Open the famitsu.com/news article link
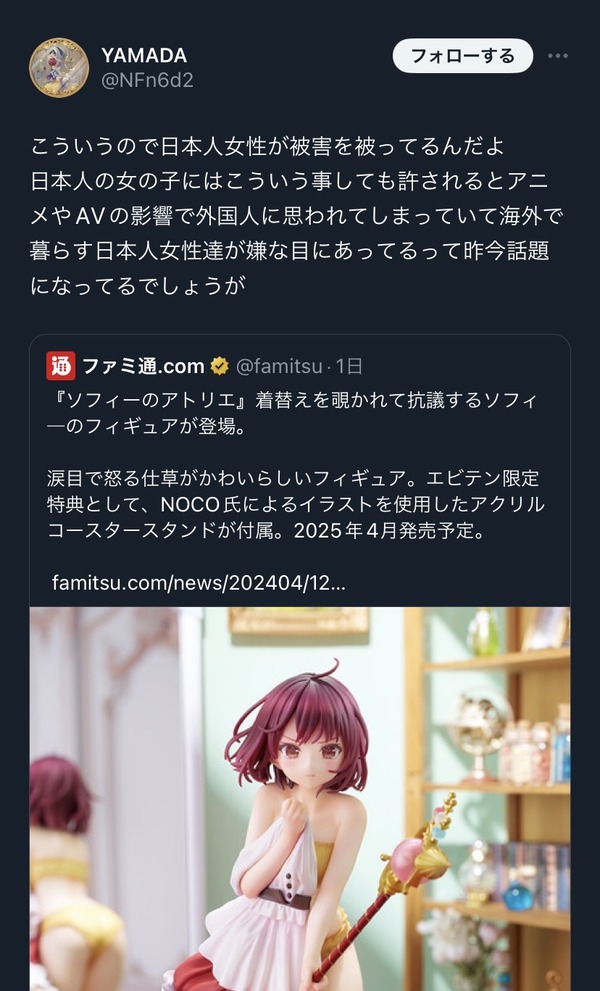Image resolution: width=600 pixels, height=991 pixels. tap(199, 582)
